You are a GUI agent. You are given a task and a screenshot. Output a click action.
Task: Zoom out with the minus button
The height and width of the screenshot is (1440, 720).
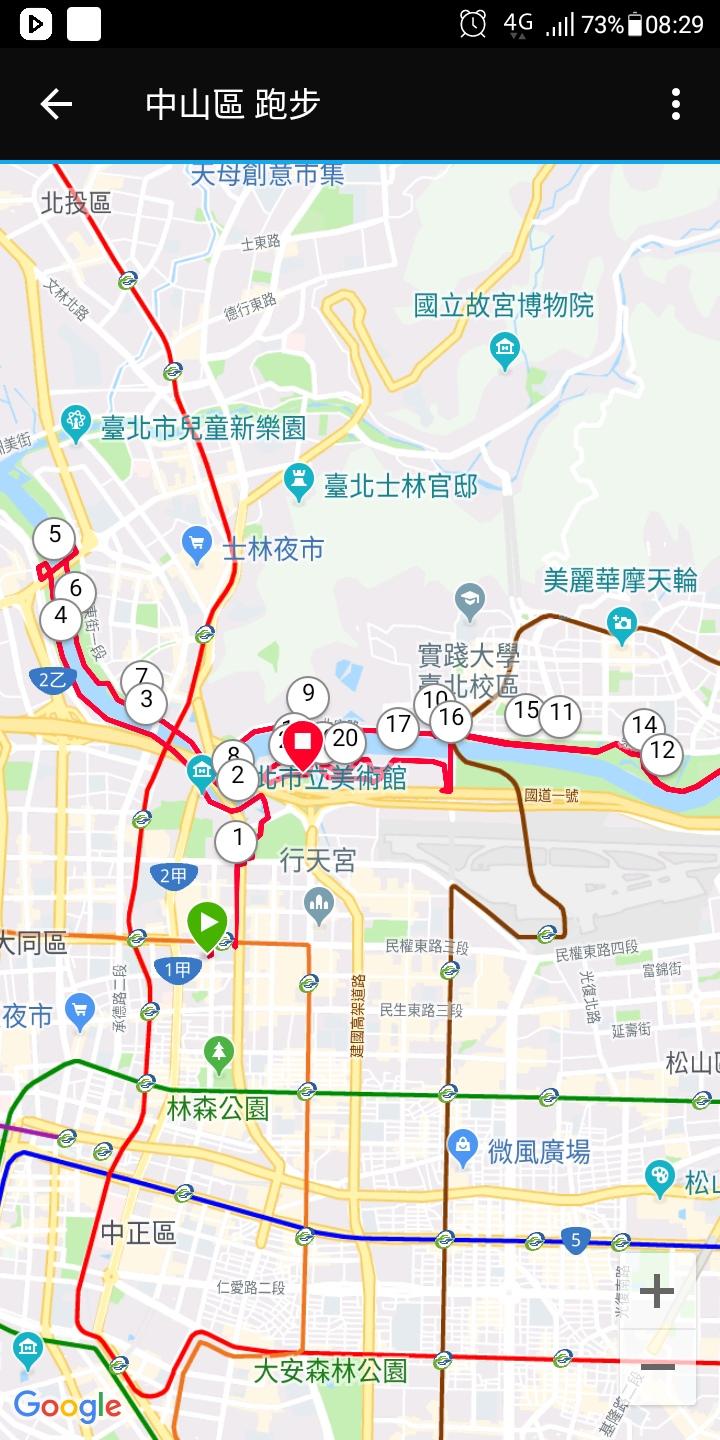pos(657,1366)
